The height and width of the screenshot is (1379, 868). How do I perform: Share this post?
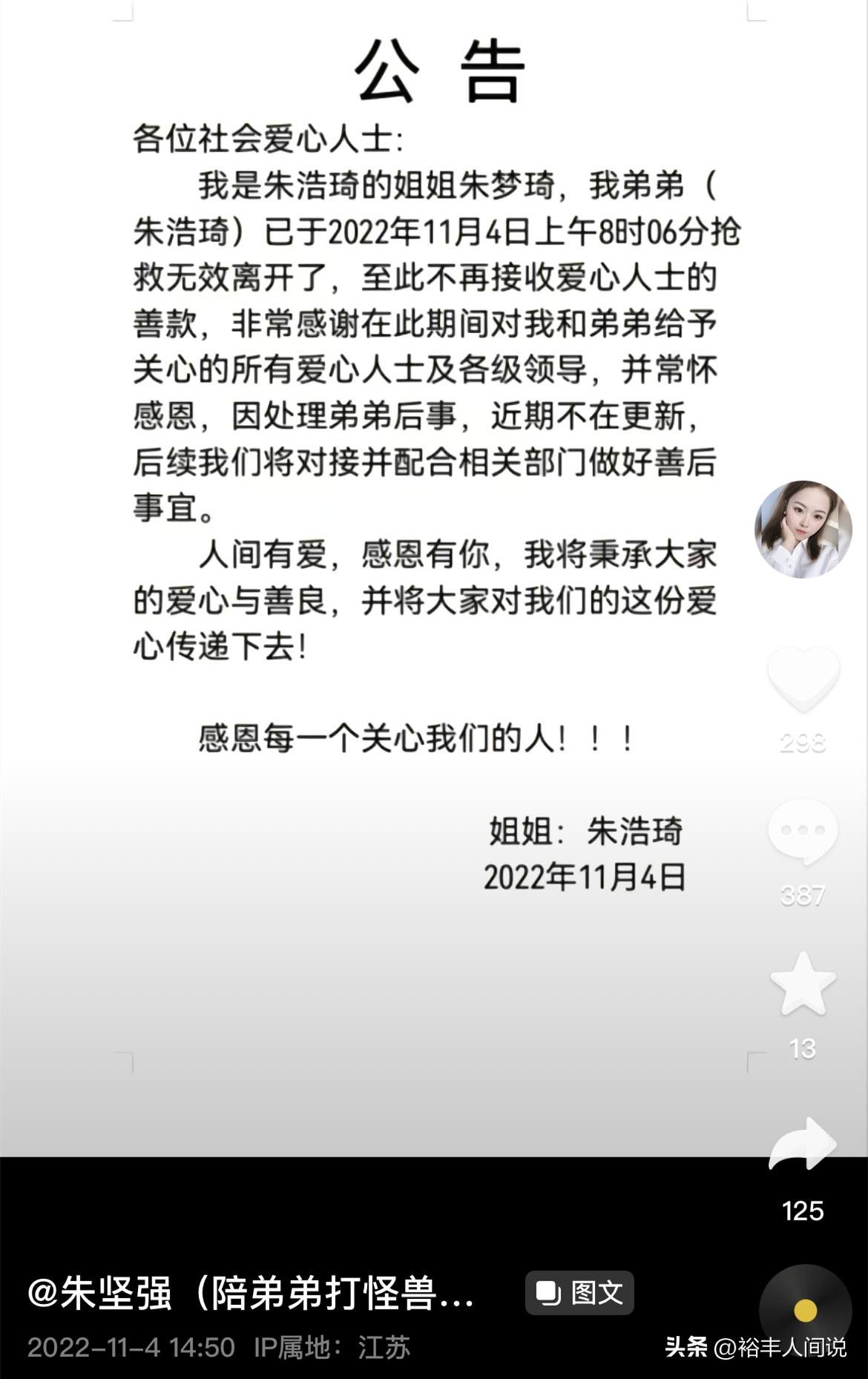coord(803,1145)
